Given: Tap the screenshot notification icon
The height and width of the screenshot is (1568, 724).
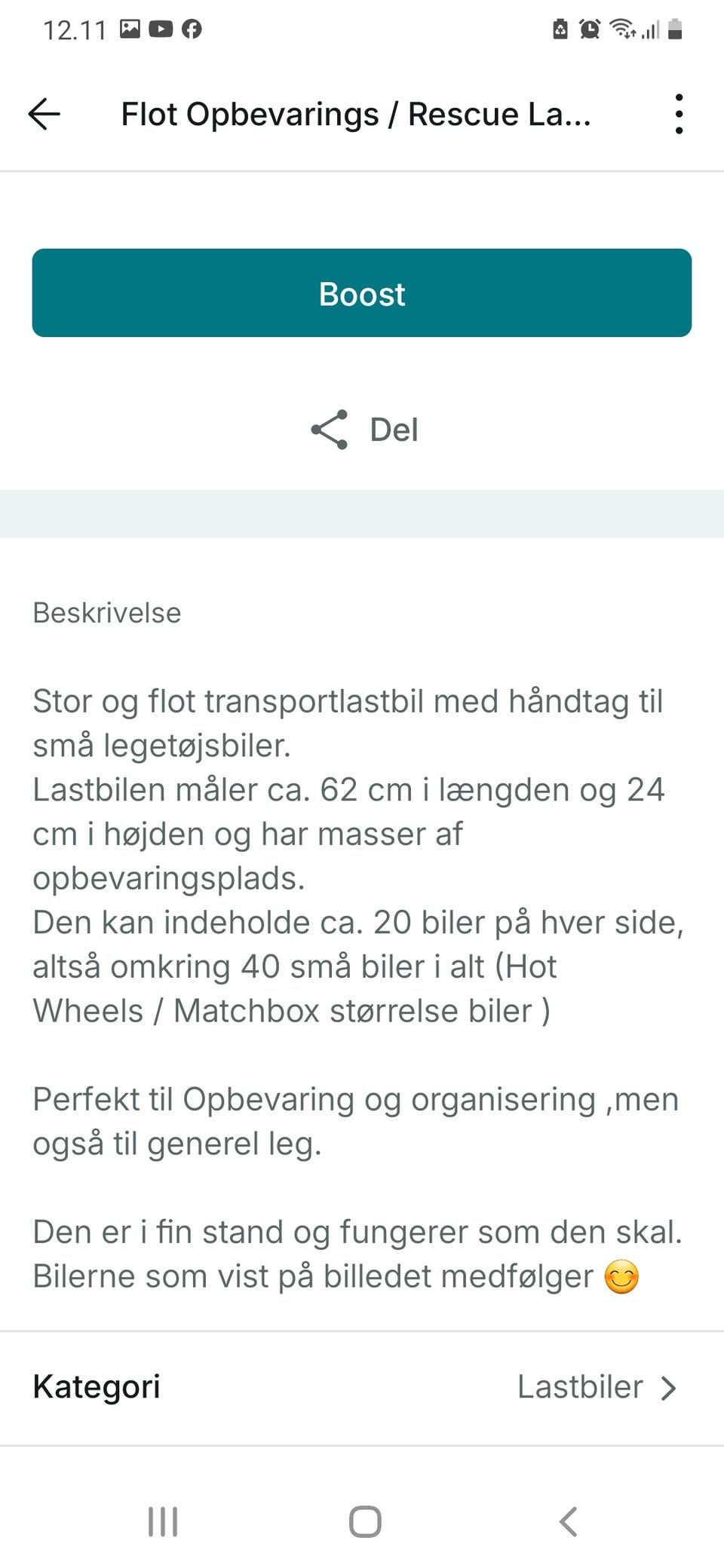Looking at the screenshot, I should 128,29.
